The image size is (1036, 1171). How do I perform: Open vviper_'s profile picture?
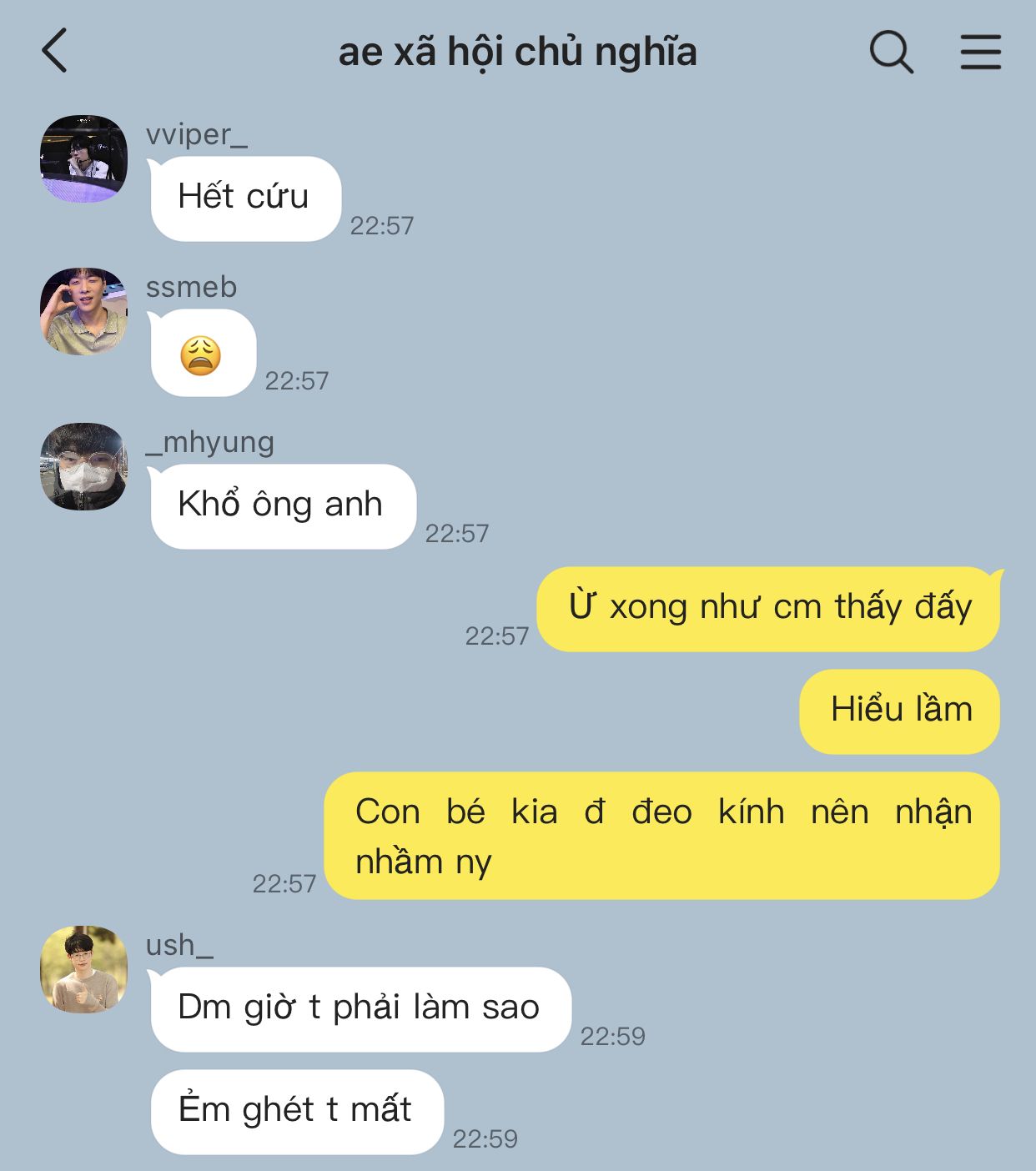click(84, 158)
